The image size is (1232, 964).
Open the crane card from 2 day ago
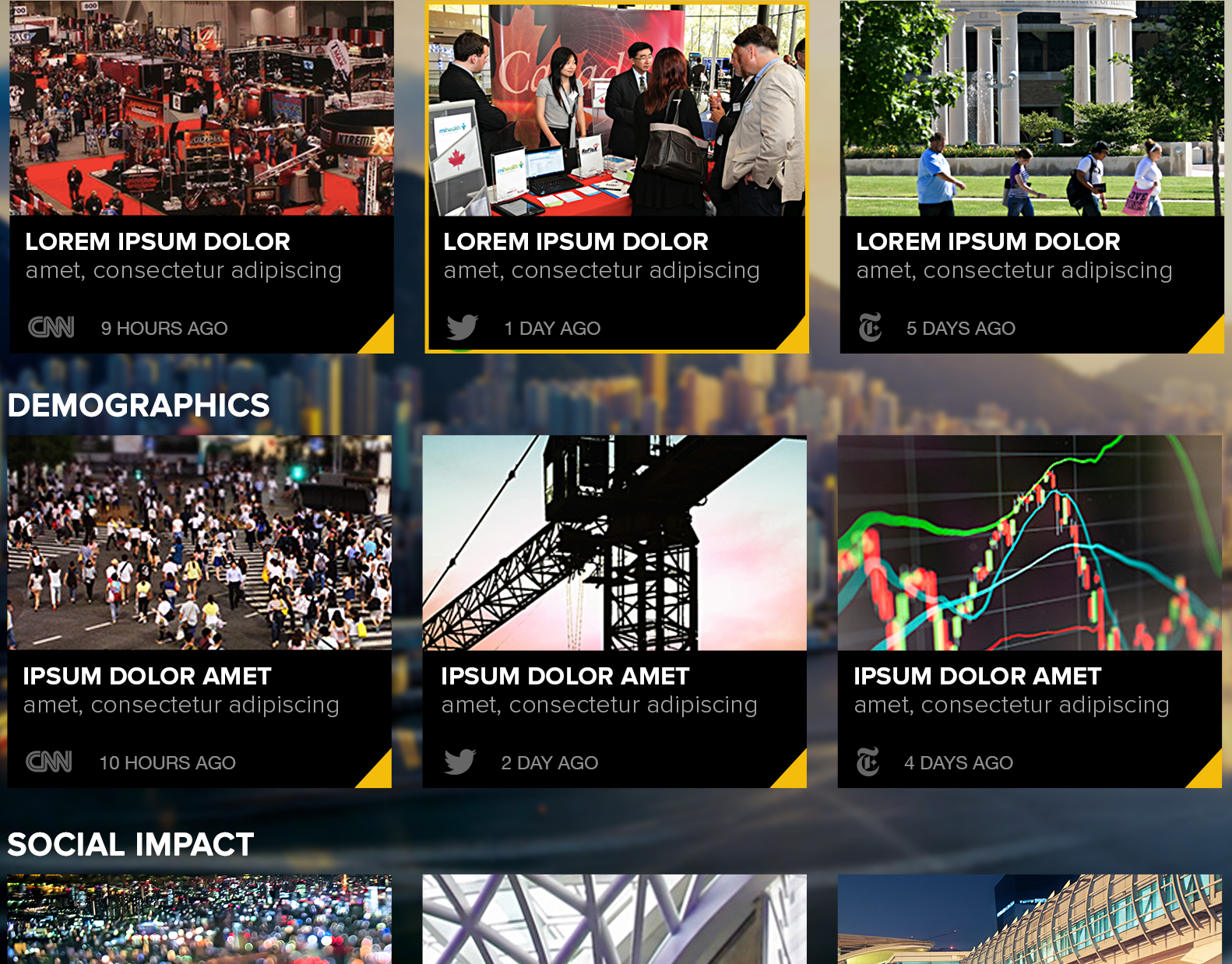[614, 611]
